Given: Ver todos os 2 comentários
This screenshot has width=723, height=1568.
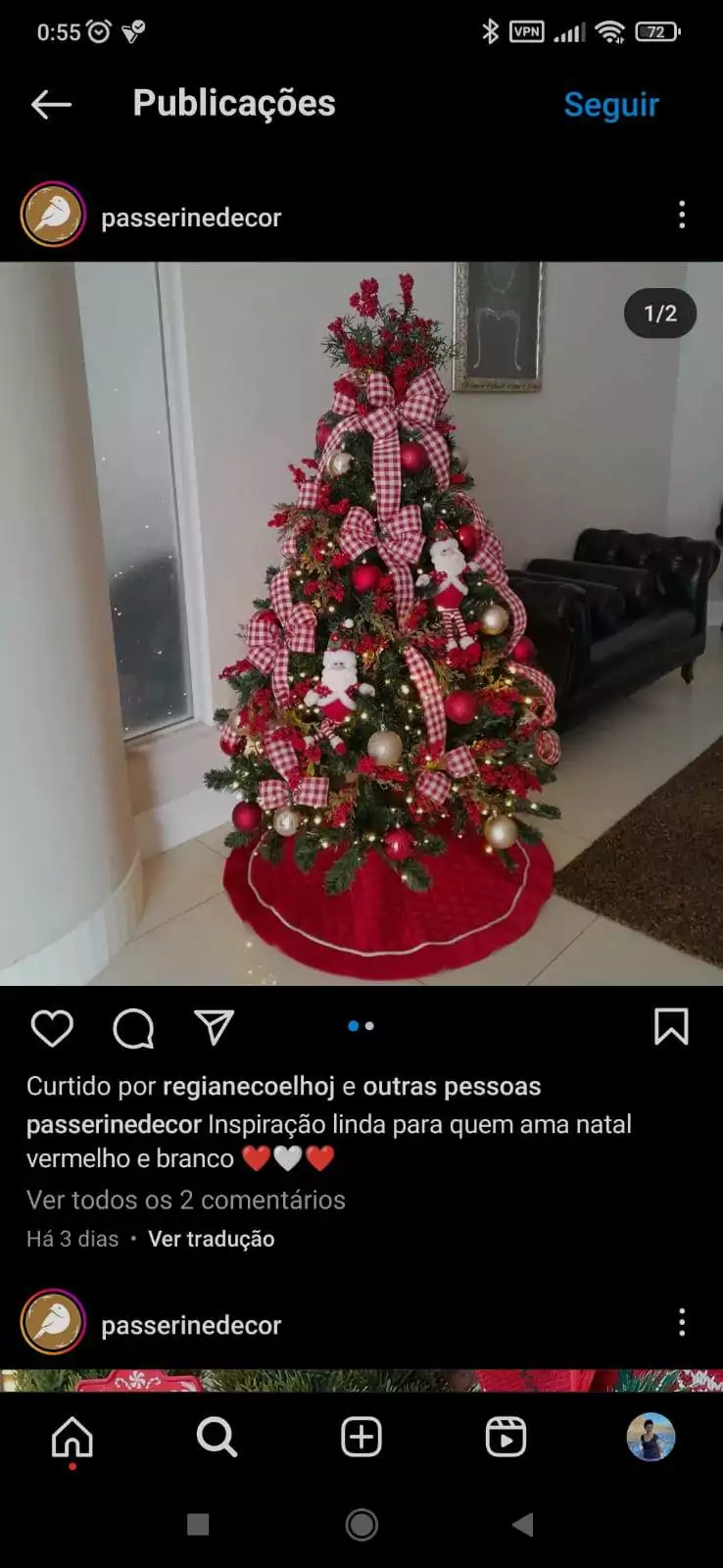Looking at the screenshot, I should point(186,1200).
